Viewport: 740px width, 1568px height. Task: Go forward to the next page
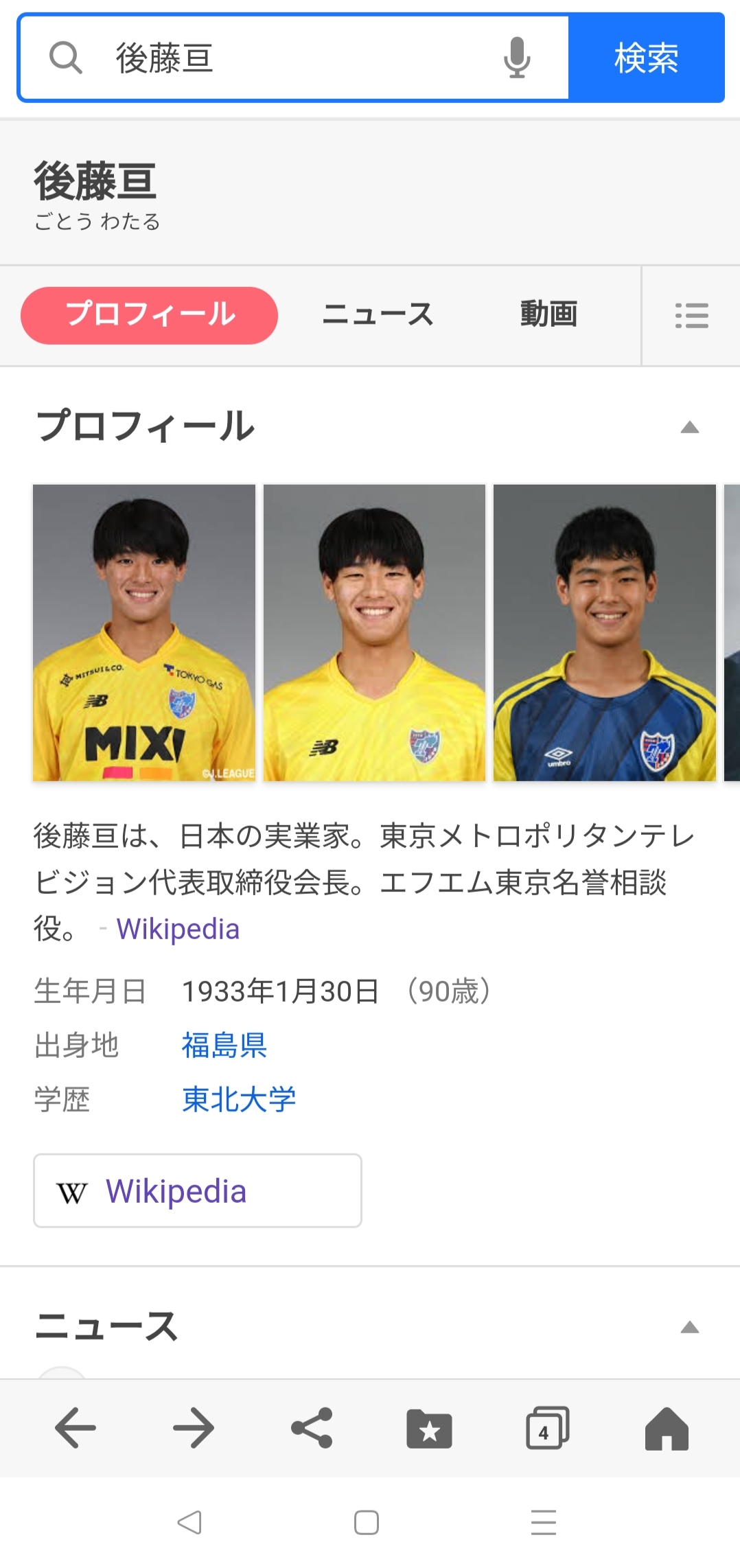tap(194, 1428)
